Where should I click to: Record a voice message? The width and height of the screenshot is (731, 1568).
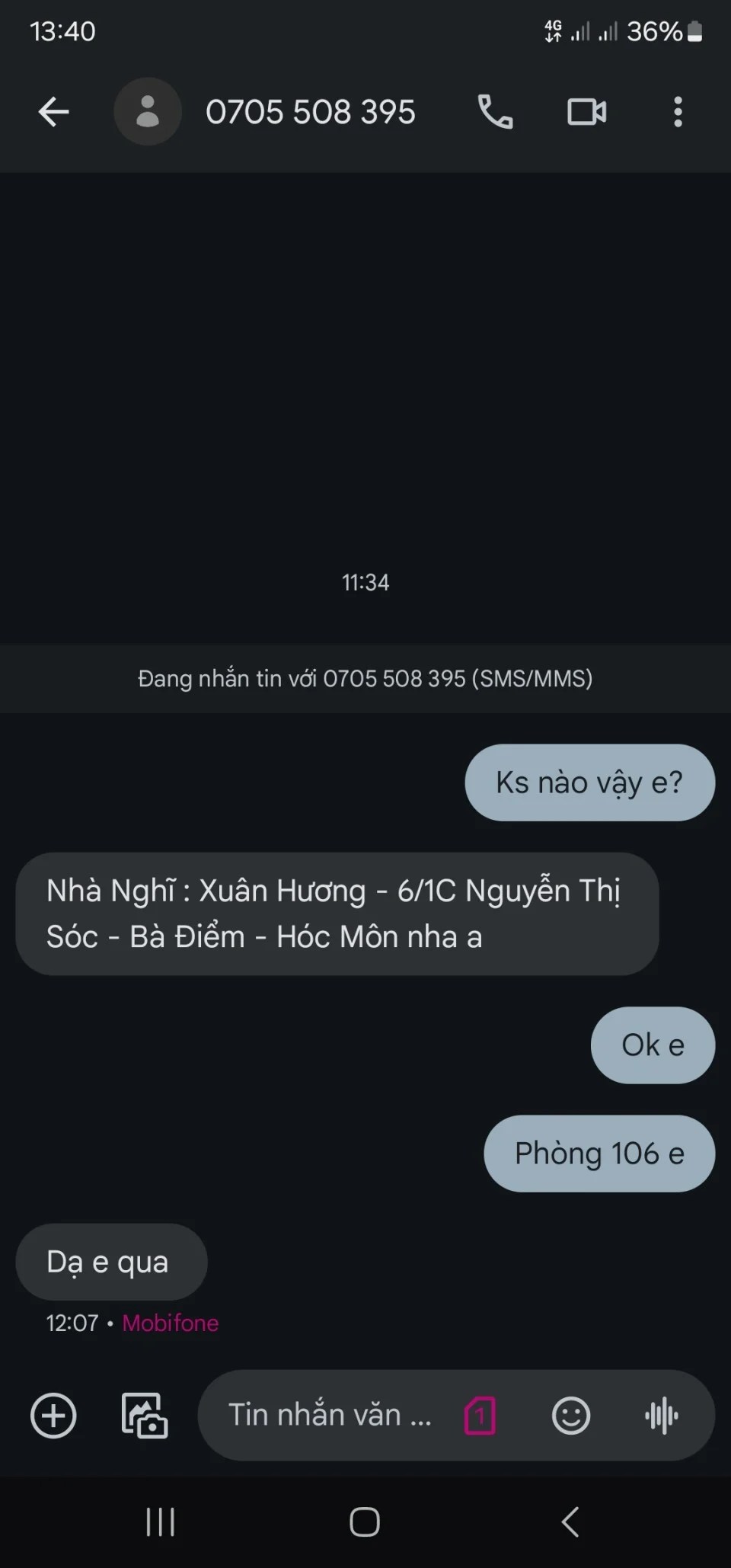click(x=661, y=1416)
